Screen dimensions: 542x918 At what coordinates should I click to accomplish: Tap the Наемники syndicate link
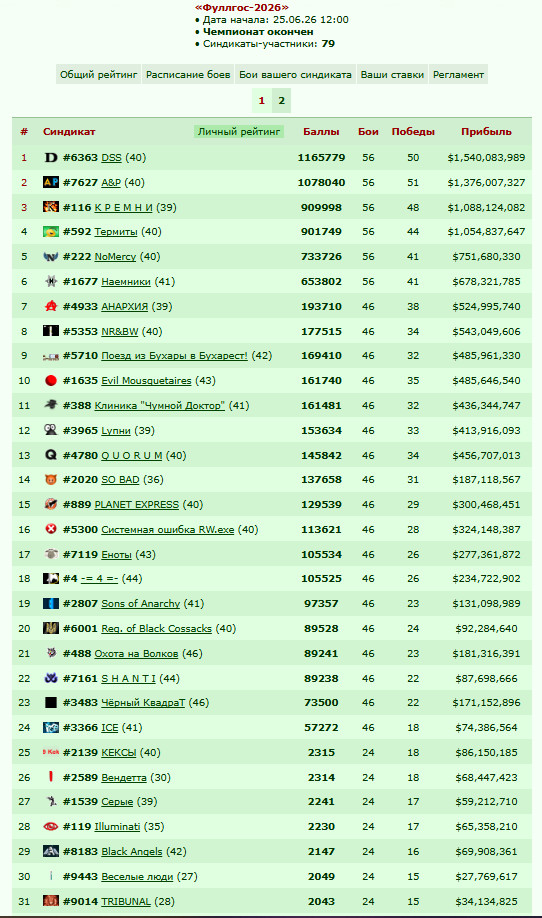(x=126, y=282)
